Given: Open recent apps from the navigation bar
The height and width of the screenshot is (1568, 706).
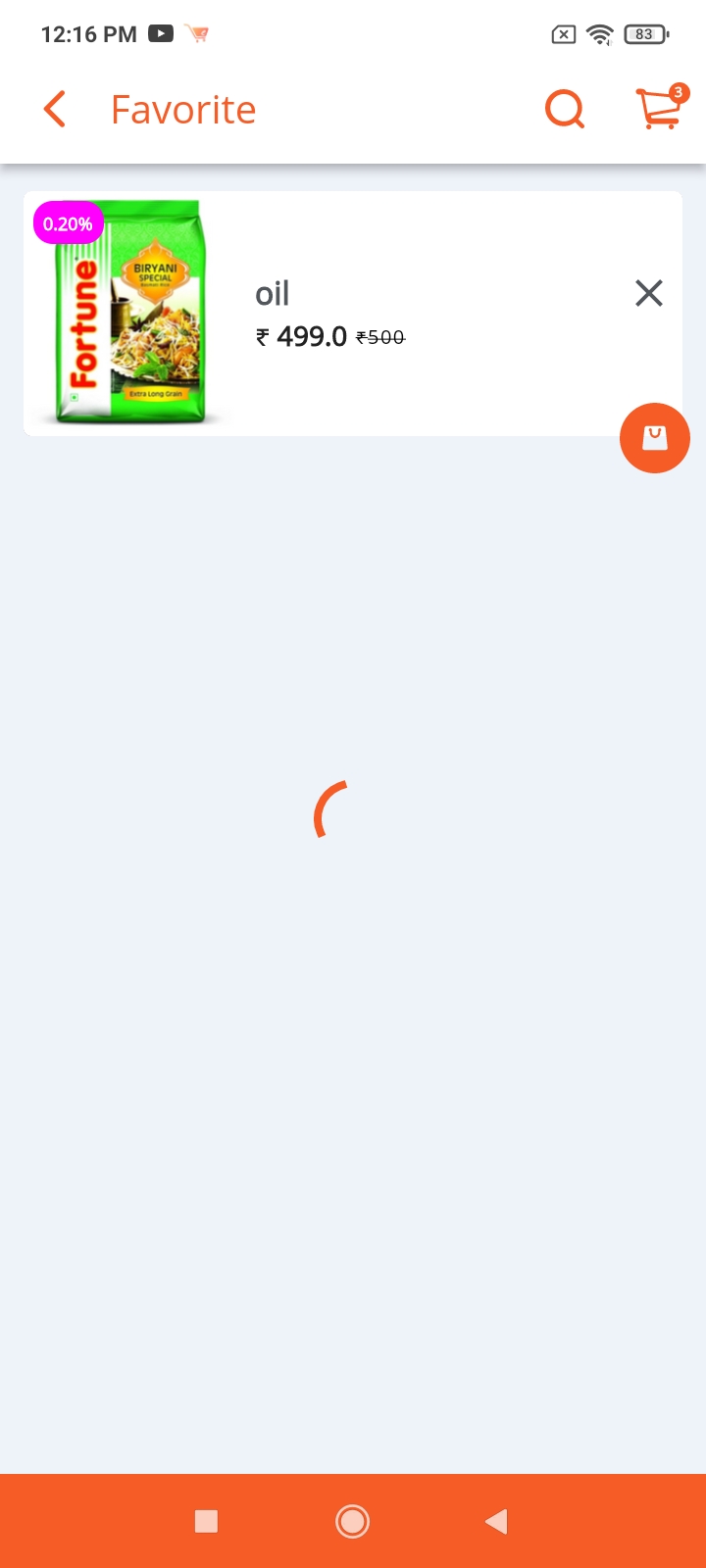Looking at the screenshot, I should (x=206, y=1521).
